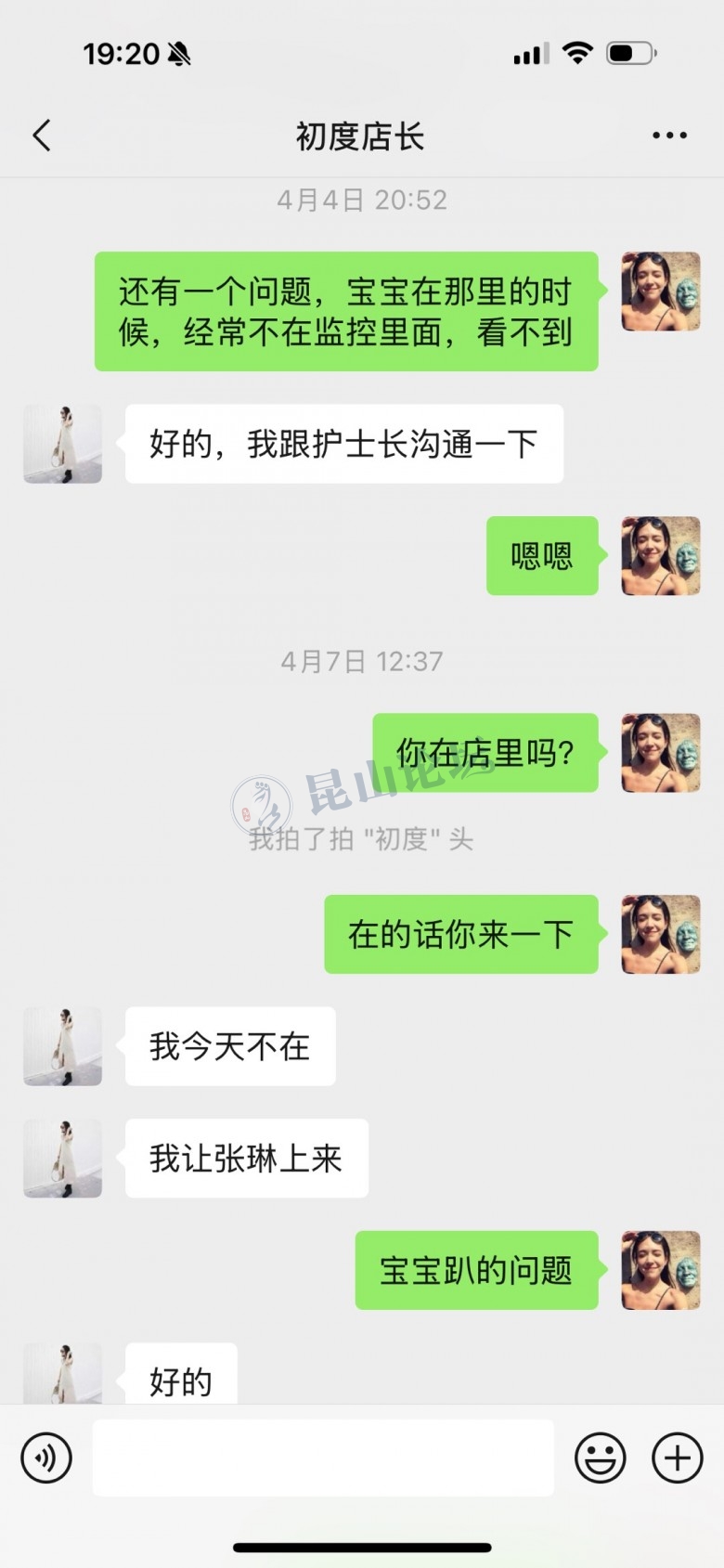Open my avatar beside 你在店里吗?
Viewport: 724px width, 1568px height.
pos(660,753)
